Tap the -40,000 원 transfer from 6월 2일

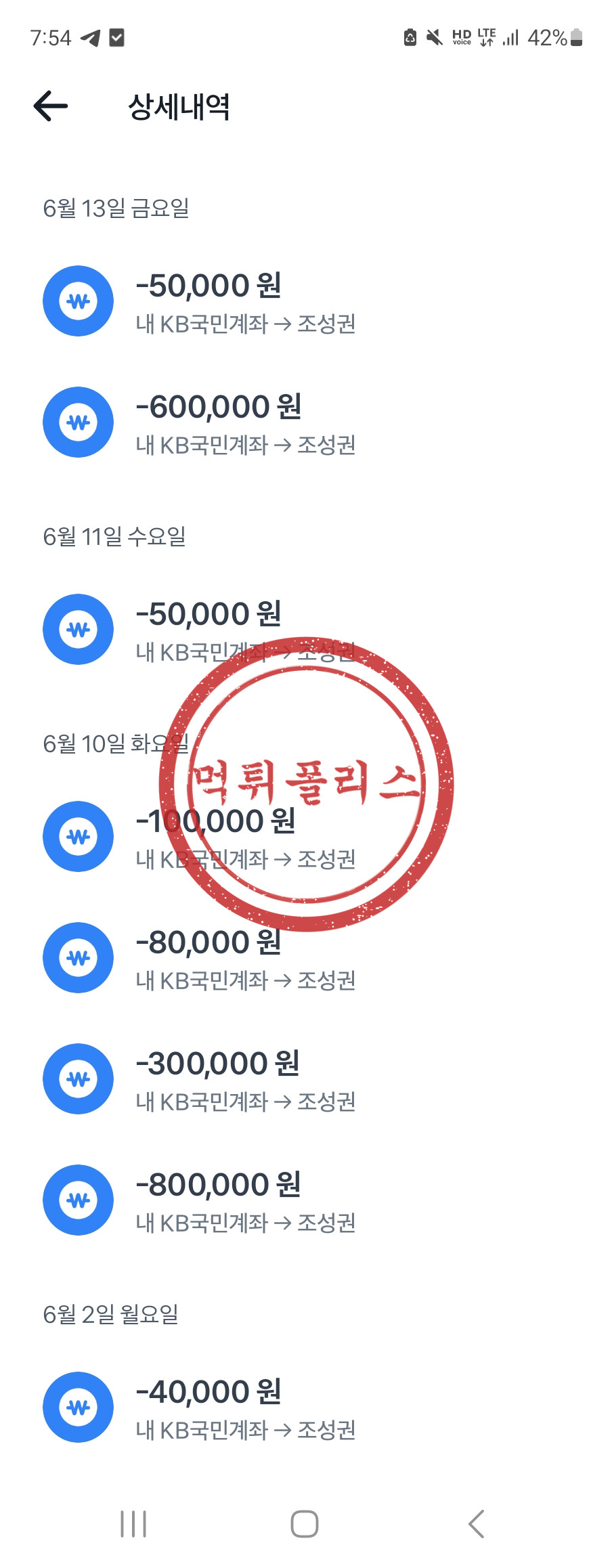[306, 1408]
